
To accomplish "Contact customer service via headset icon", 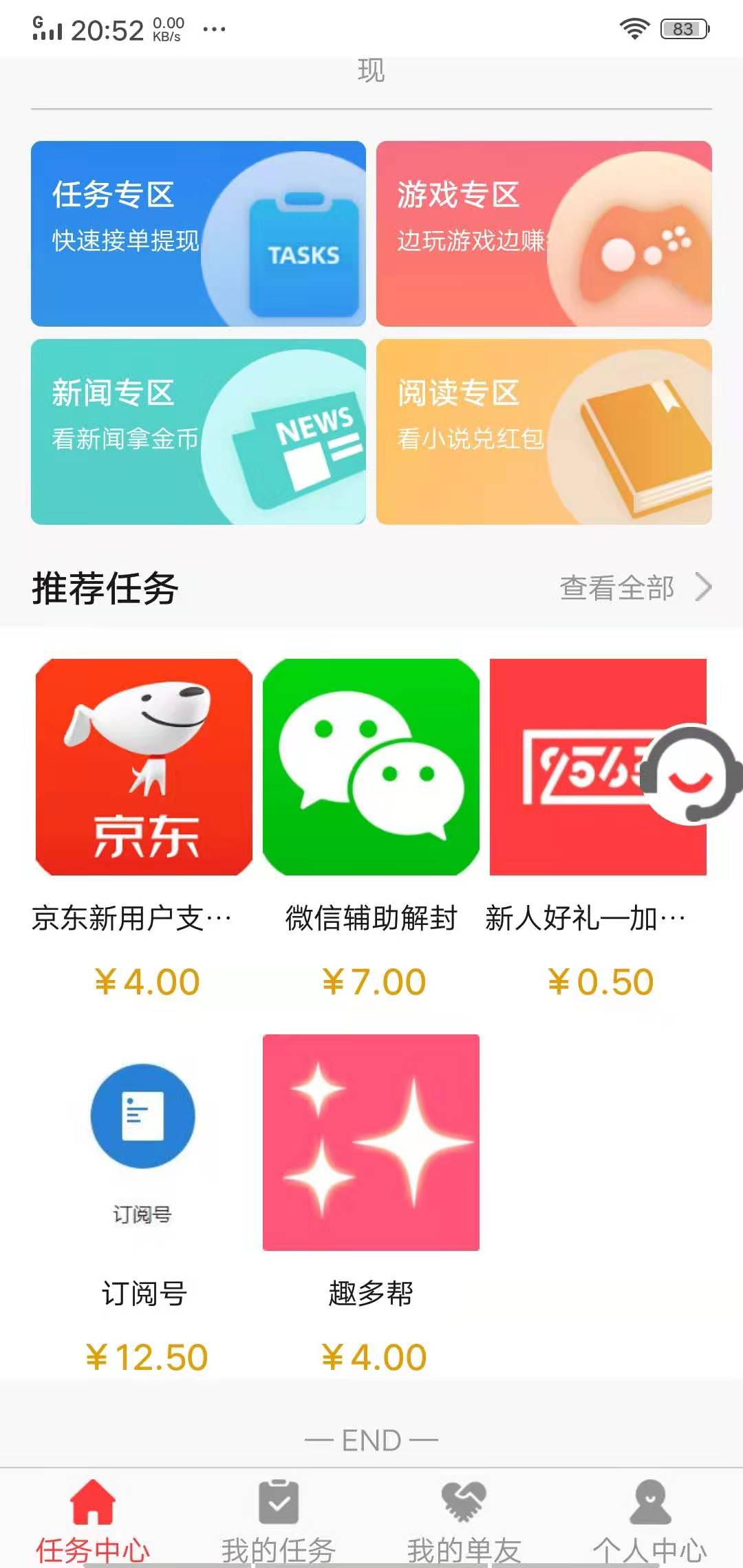I will click(691, 774).
